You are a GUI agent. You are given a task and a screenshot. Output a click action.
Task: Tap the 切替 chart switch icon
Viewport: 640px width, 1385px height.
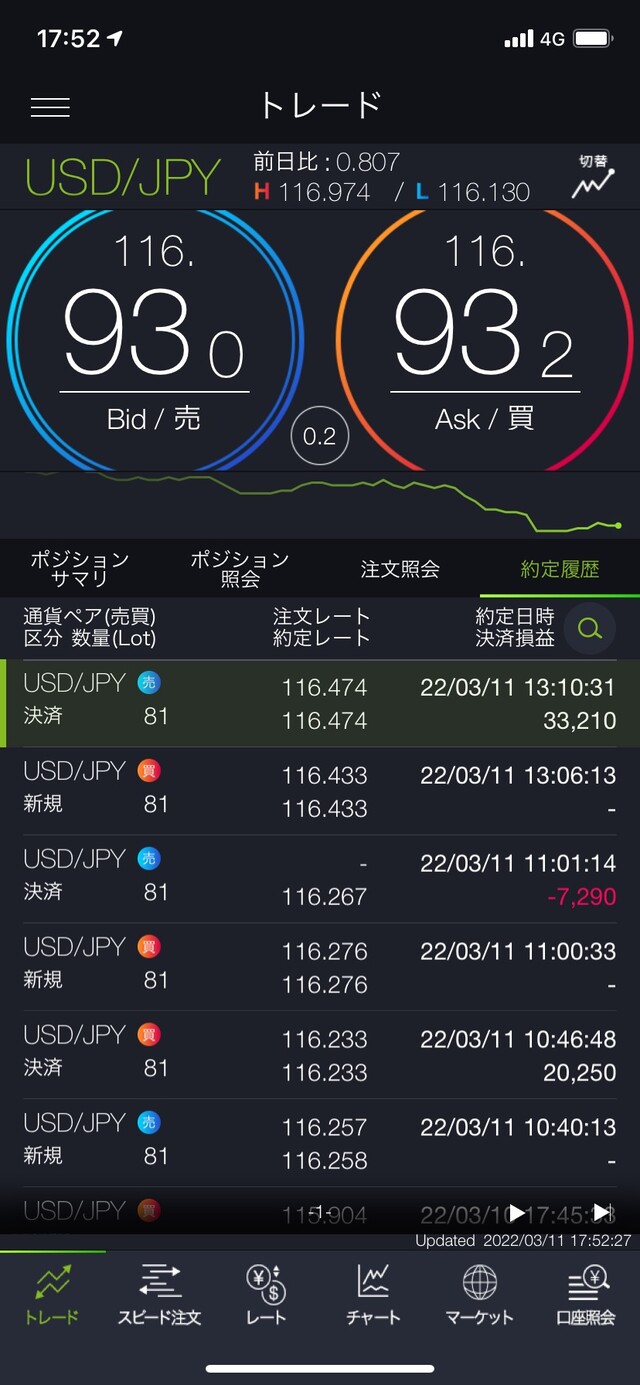pyautogui.click(x=593, y=177)
